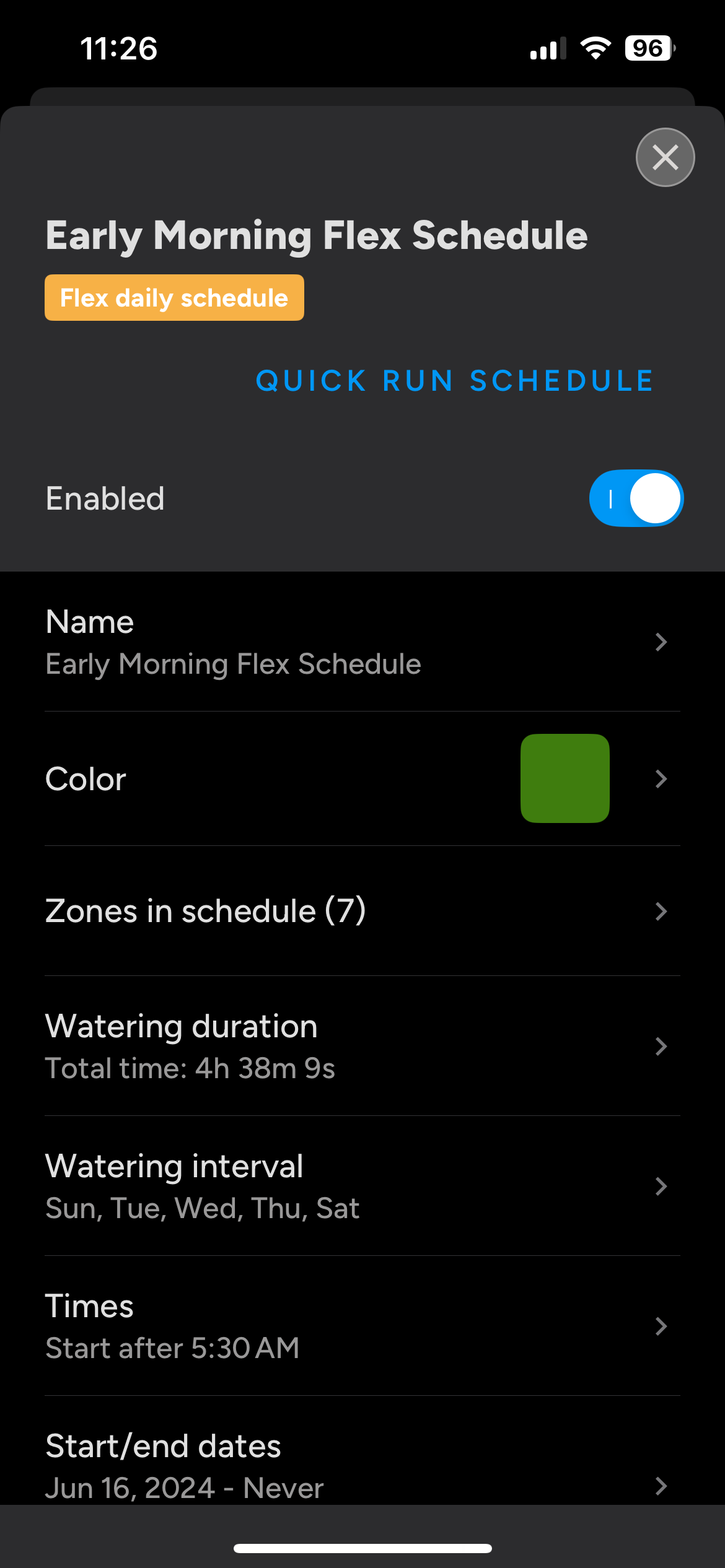Close the schedule details sheet

click(x=665, y=157)
